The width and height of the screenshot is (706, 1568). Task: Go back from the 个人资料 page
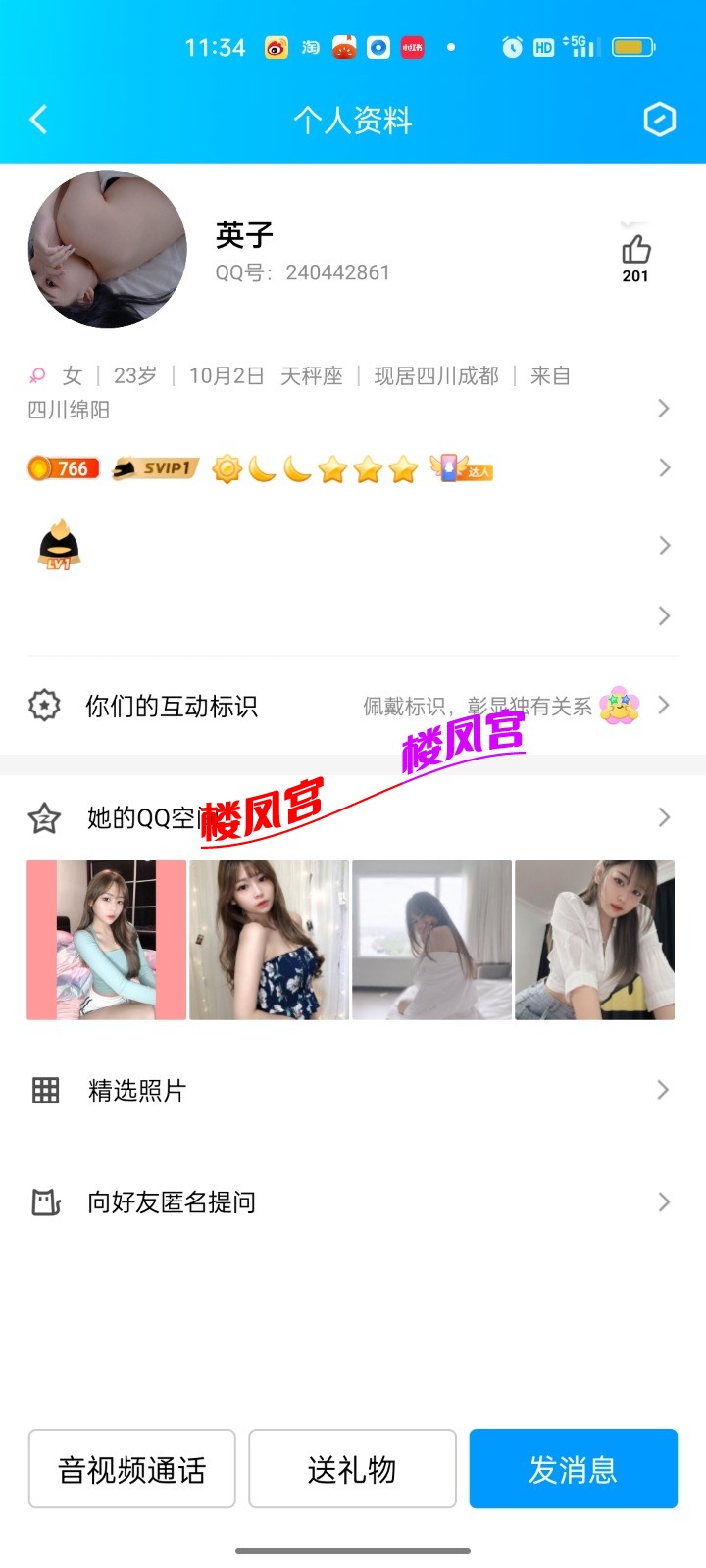point(39,120)
